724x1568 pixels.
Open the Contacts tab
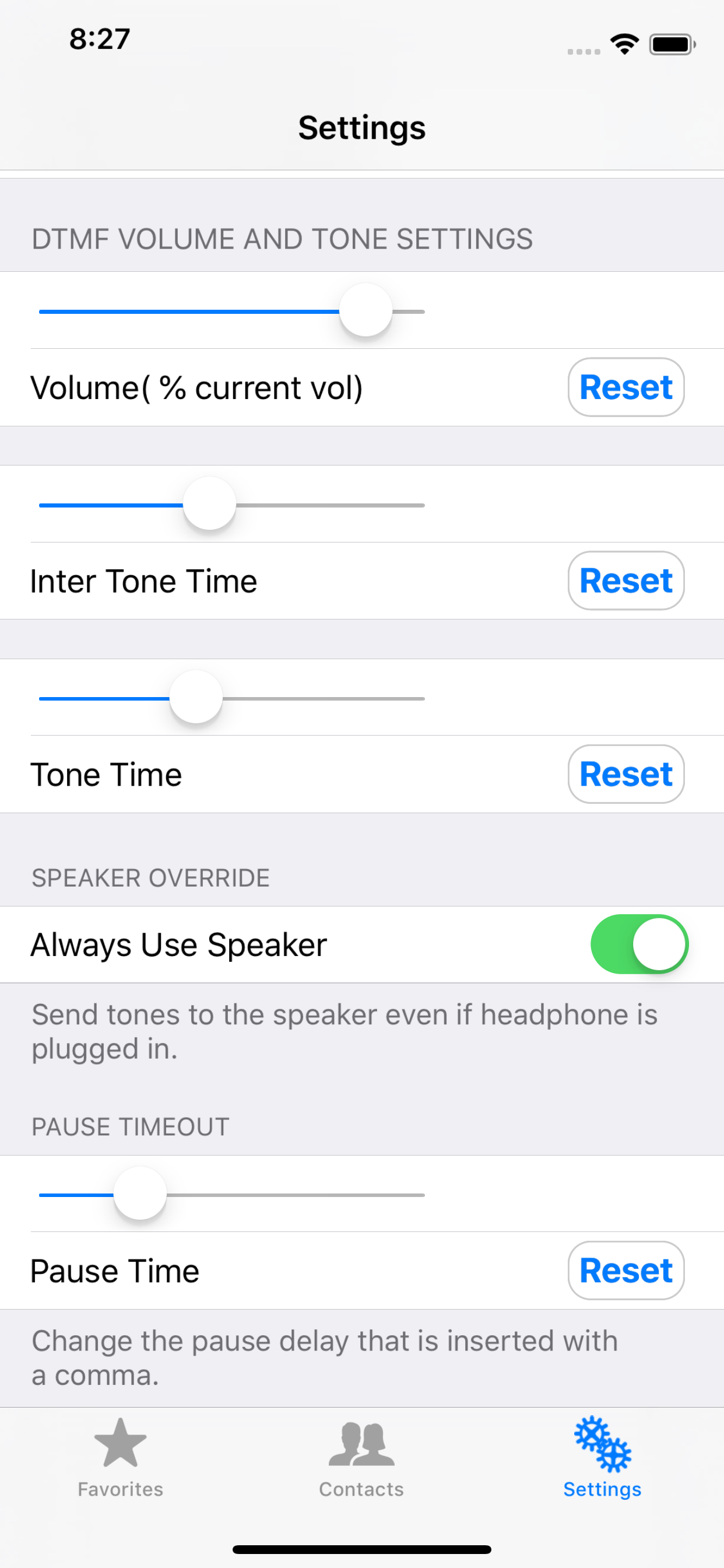pyautogui.click(x=361, y=1458)
